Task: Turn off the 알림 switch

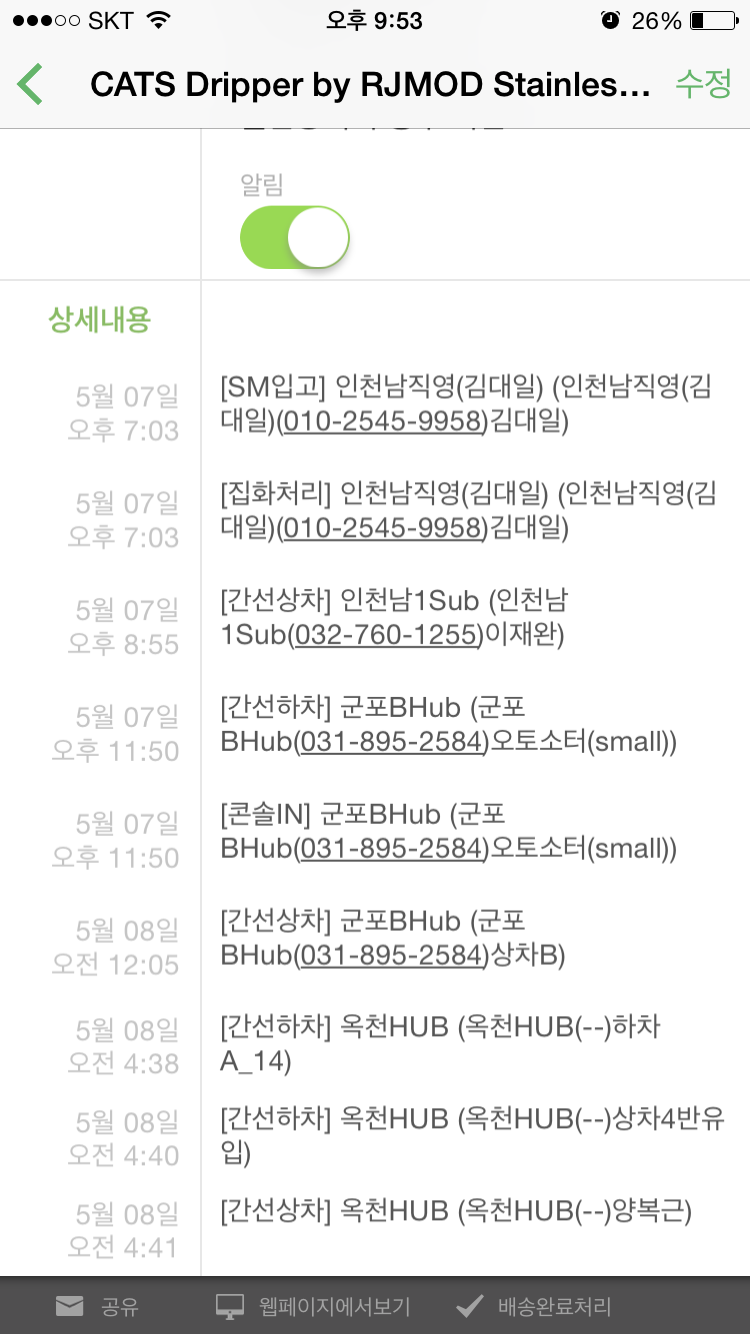Action: pos(294,237)
